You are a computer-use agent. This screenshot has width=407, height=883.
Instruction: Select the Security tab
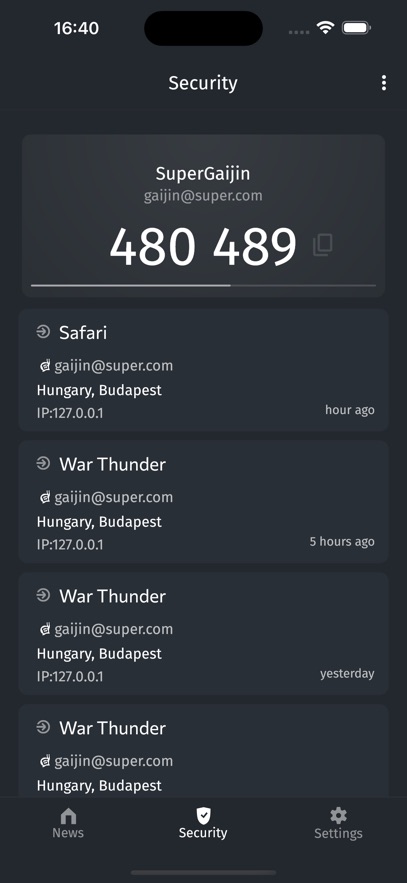coord(203,823)
